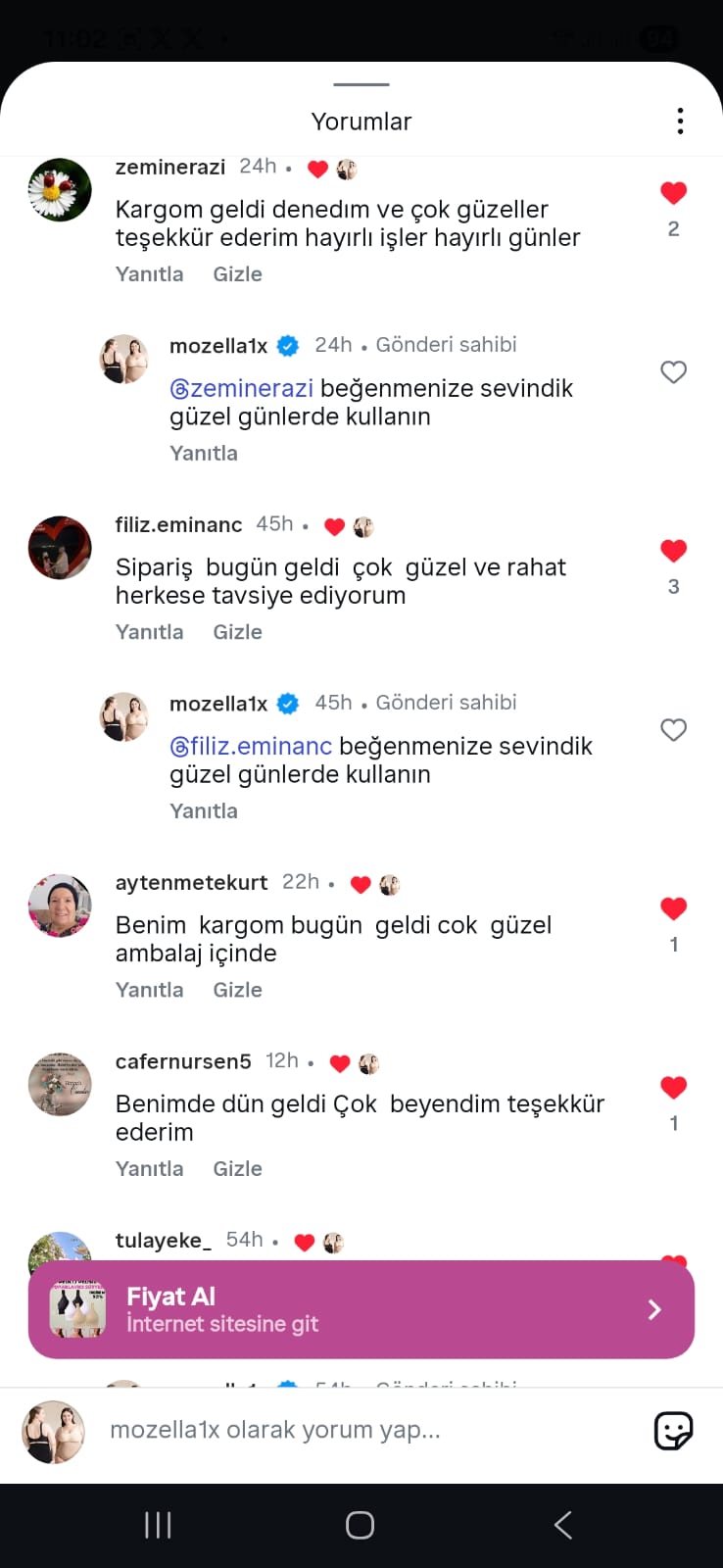
Task: Open the three-dot options menu in Yorumlar
Action: click(680, 121)
